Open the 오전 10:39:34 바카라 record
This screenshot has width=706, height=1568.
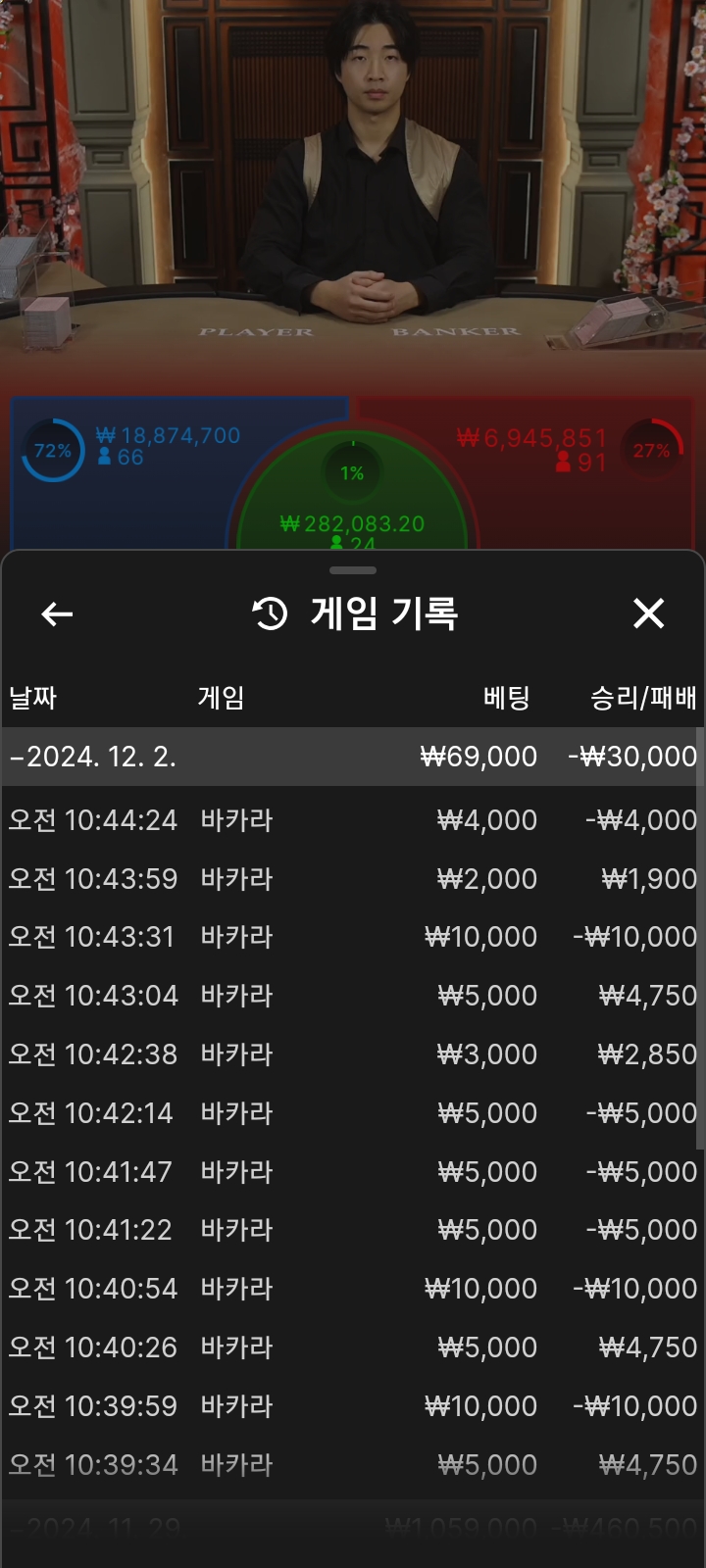tap(351, 1465)
